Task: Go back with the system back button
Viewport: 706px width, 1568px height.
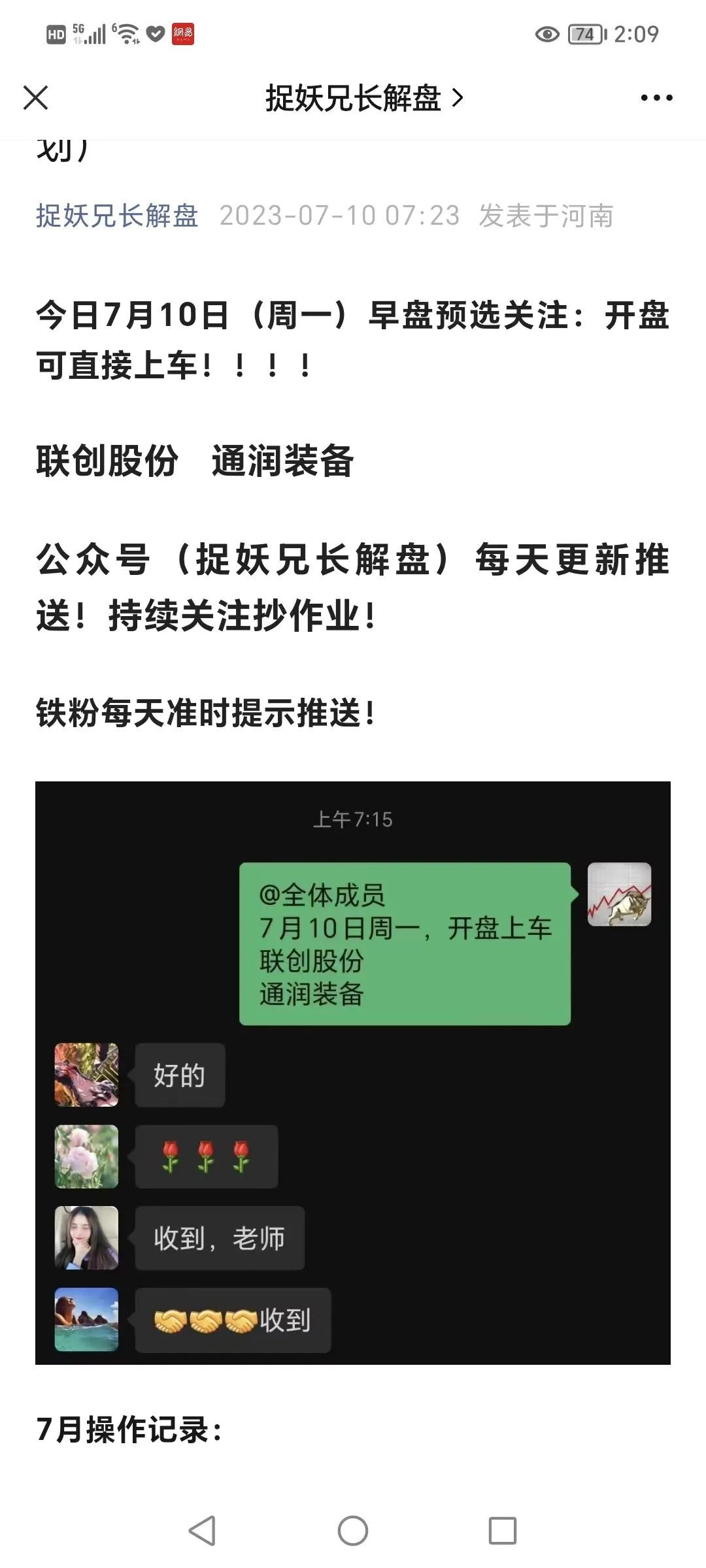Action: coord(202,1530)
